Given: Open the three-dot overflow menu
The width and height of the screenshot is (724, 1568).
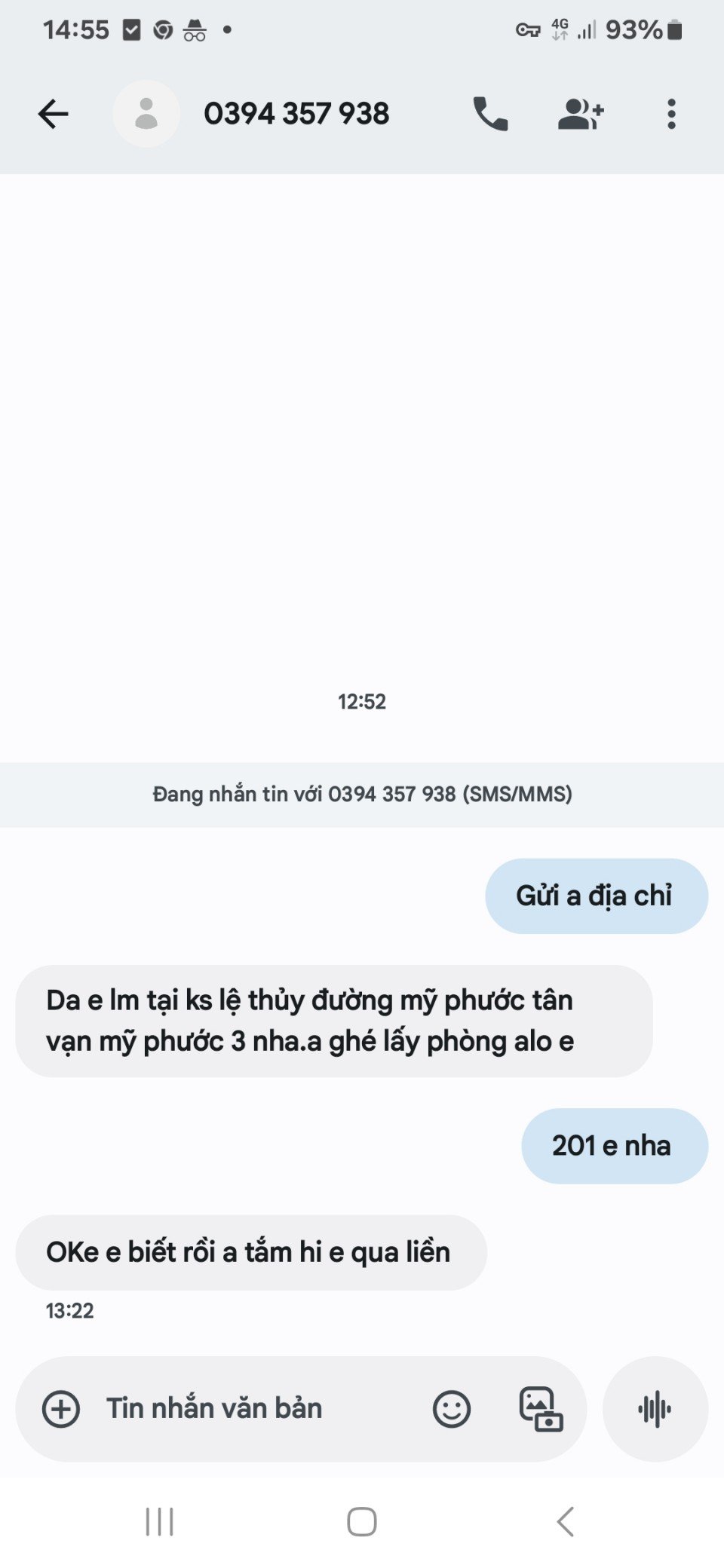Looking at the screenshot, I should 671,115.
